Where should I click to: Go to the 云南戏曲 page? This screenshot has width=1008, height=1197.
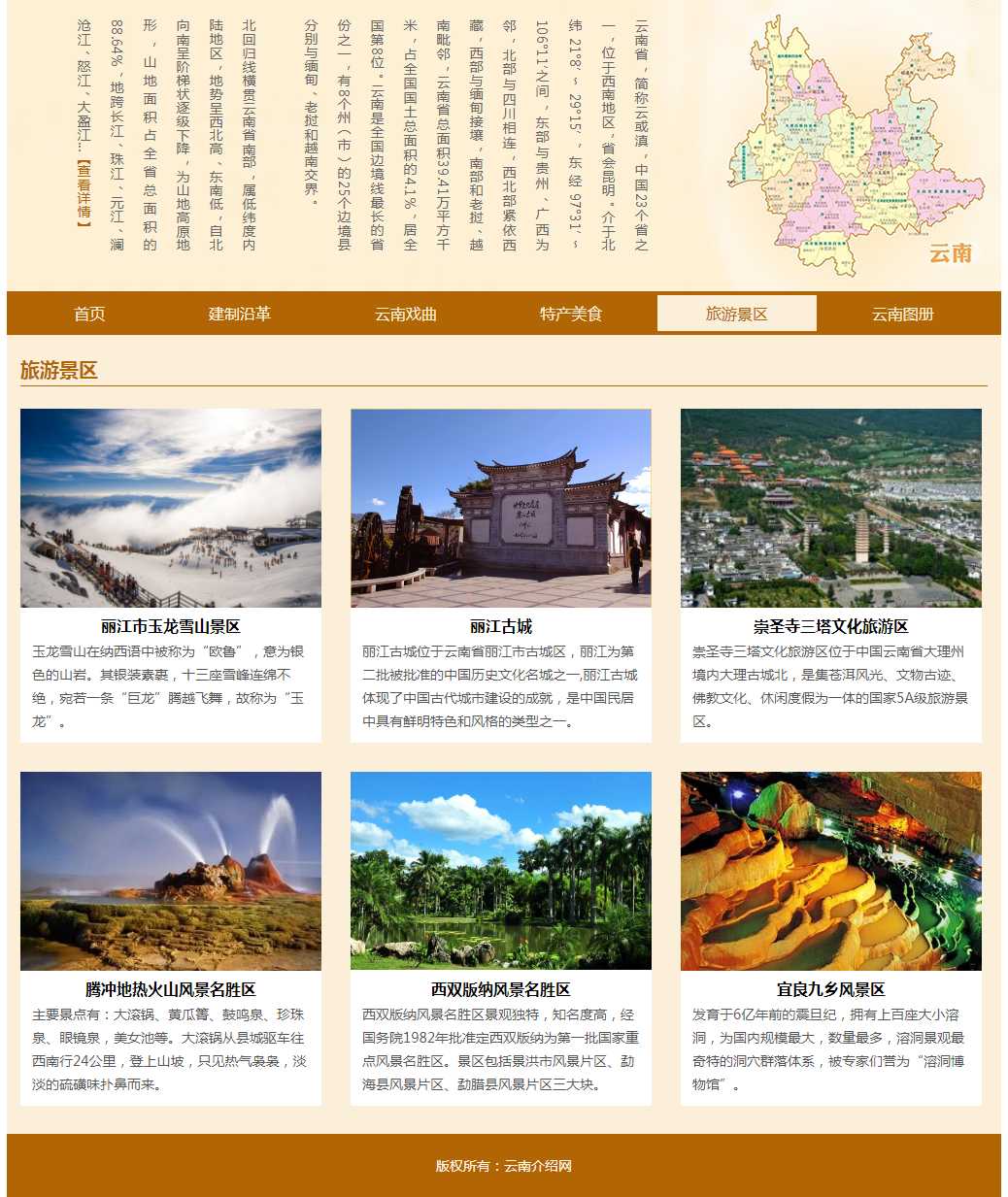click(x=406, y=314)
